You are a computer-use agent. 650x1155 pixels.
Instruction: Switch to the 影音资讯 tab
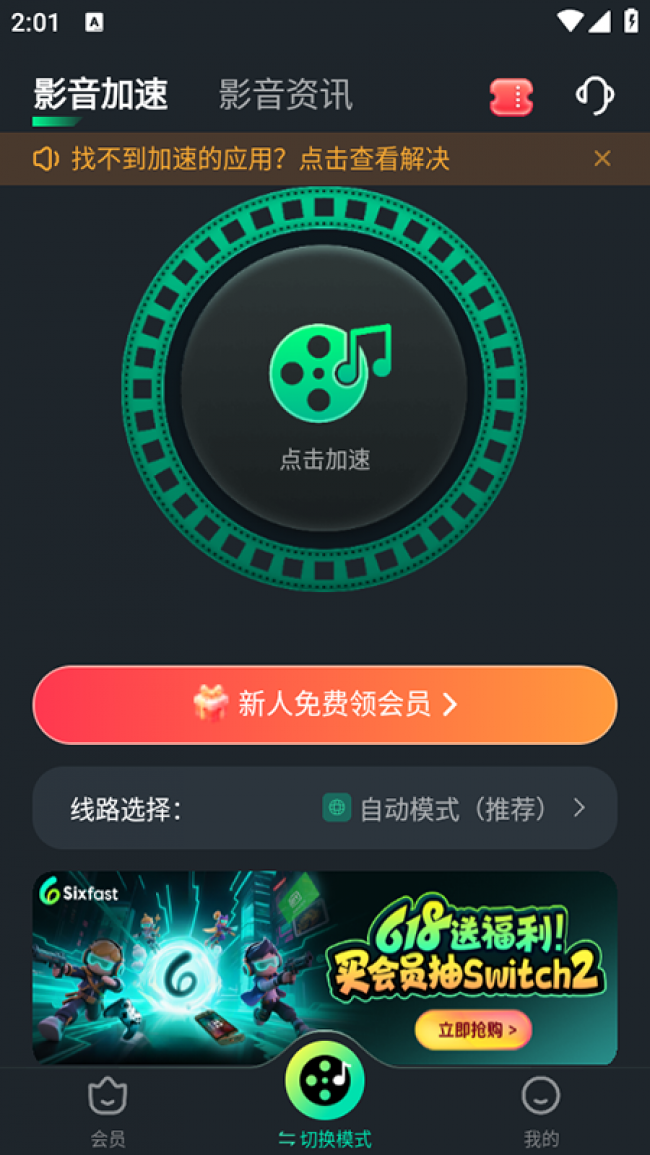click(x=285, y=95)
